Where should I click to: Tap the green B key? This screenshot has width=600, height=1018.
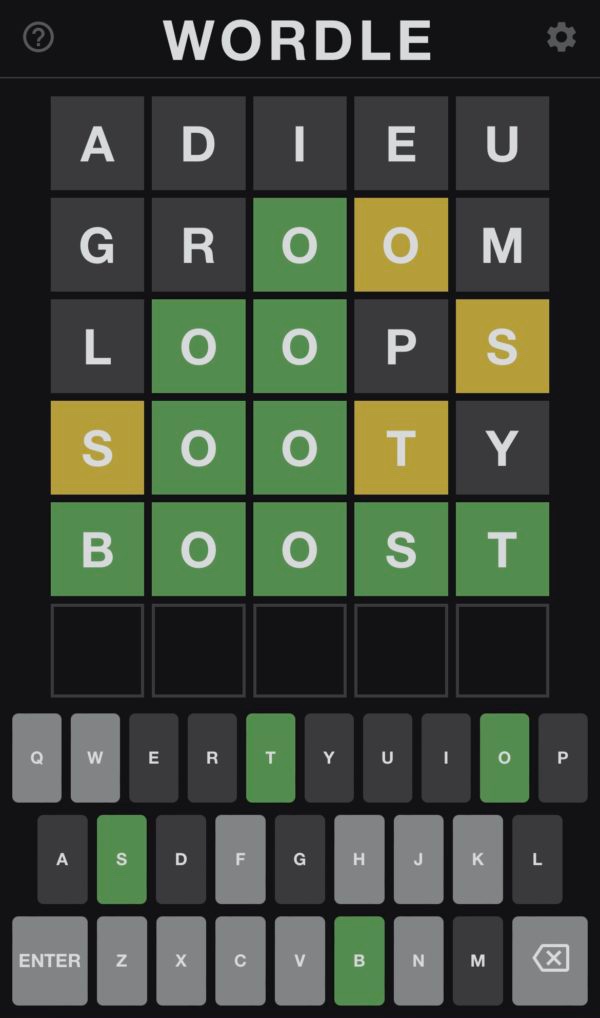[359, 960]
